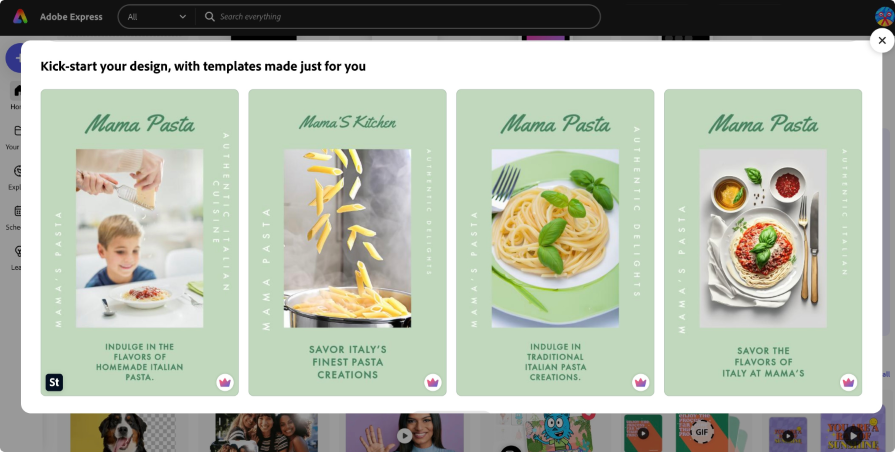Pick the Savor the Flavors of Italy template
The height and width of the screenshot is (452, 895).
click(x=763, y=242)
